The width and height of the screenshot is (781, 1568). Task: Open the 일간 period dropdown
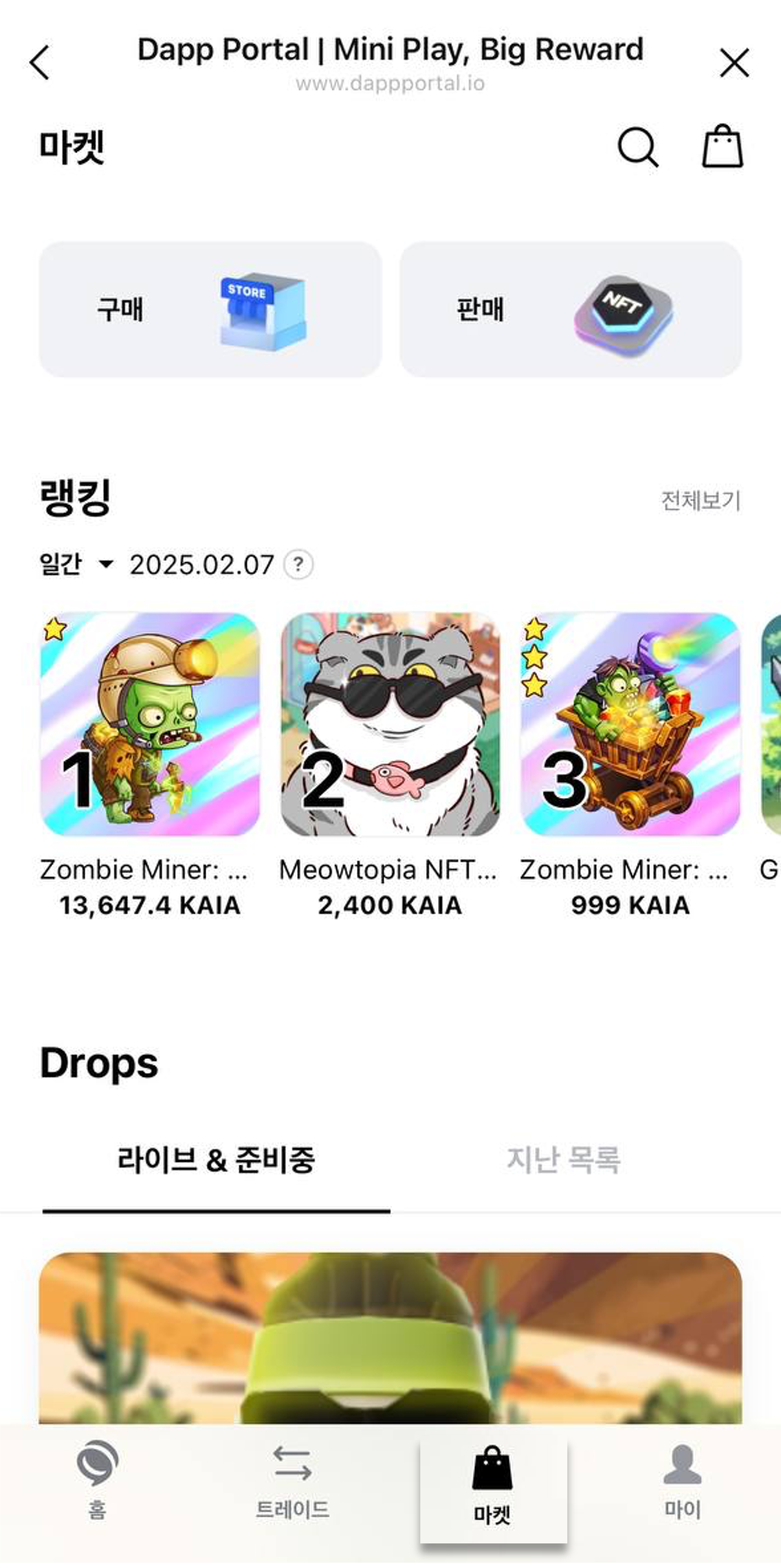[x=76, y=565]
